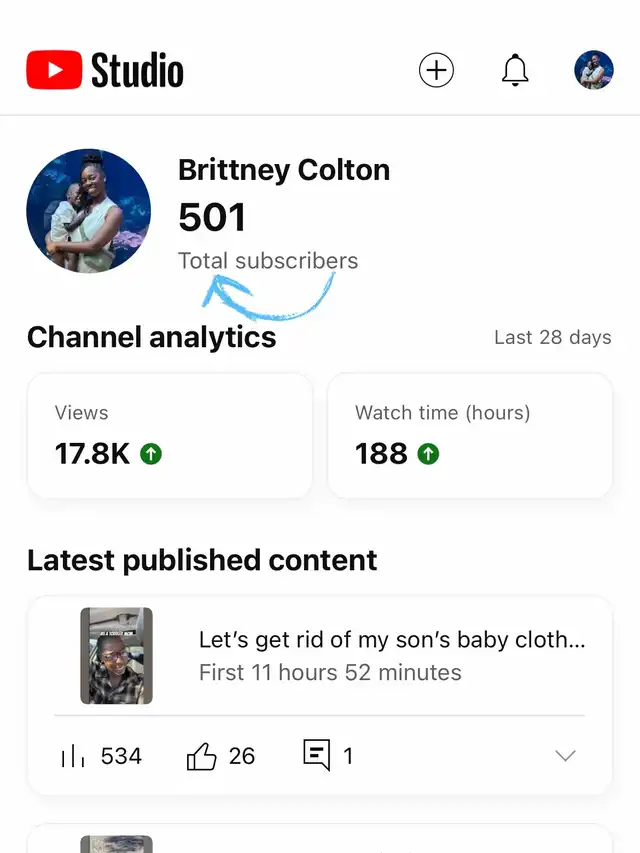Expand the latest video stats with the chevron

coord(565,756)
